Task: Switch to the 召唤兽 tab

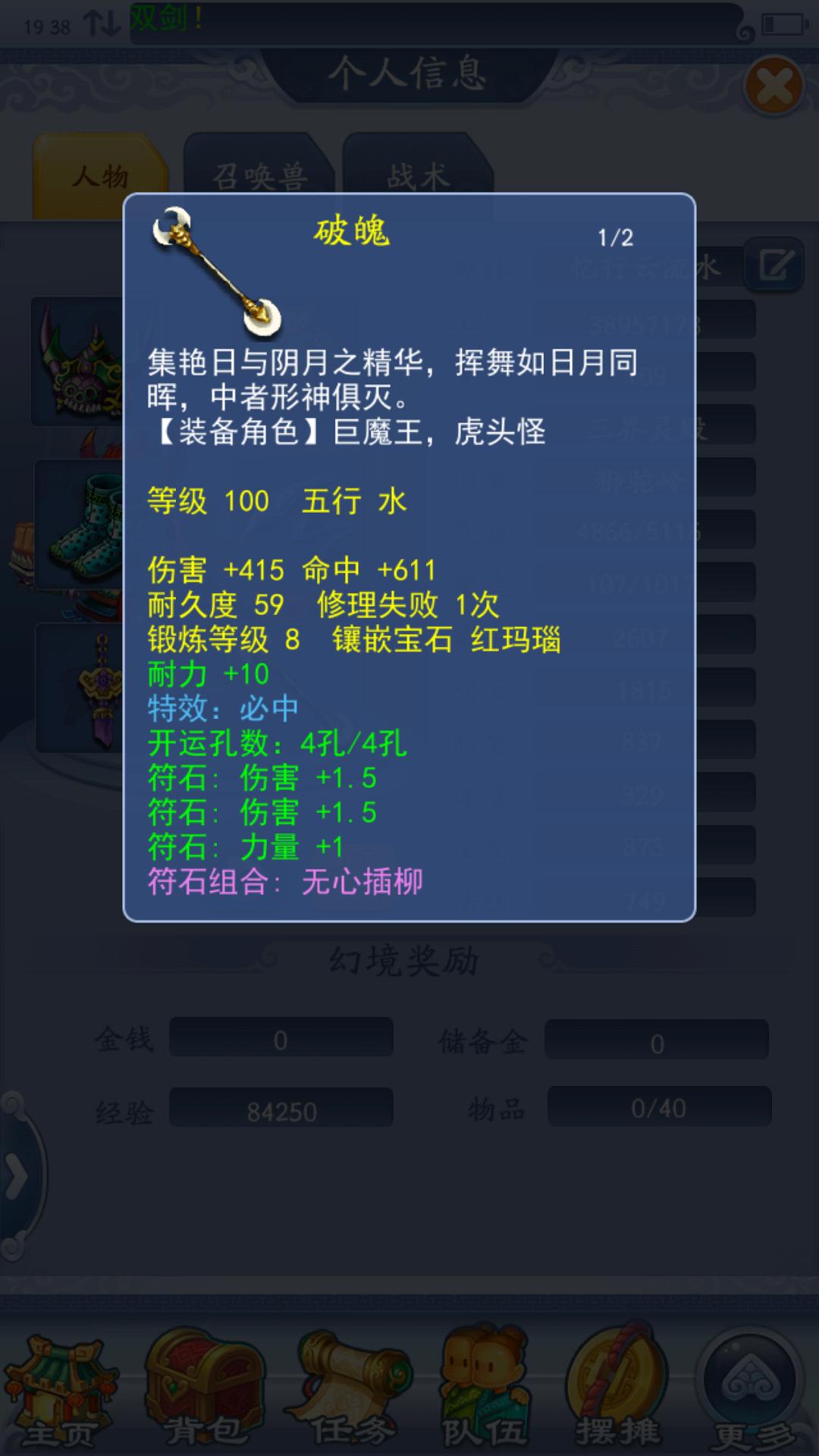Action: coord(258,176)
